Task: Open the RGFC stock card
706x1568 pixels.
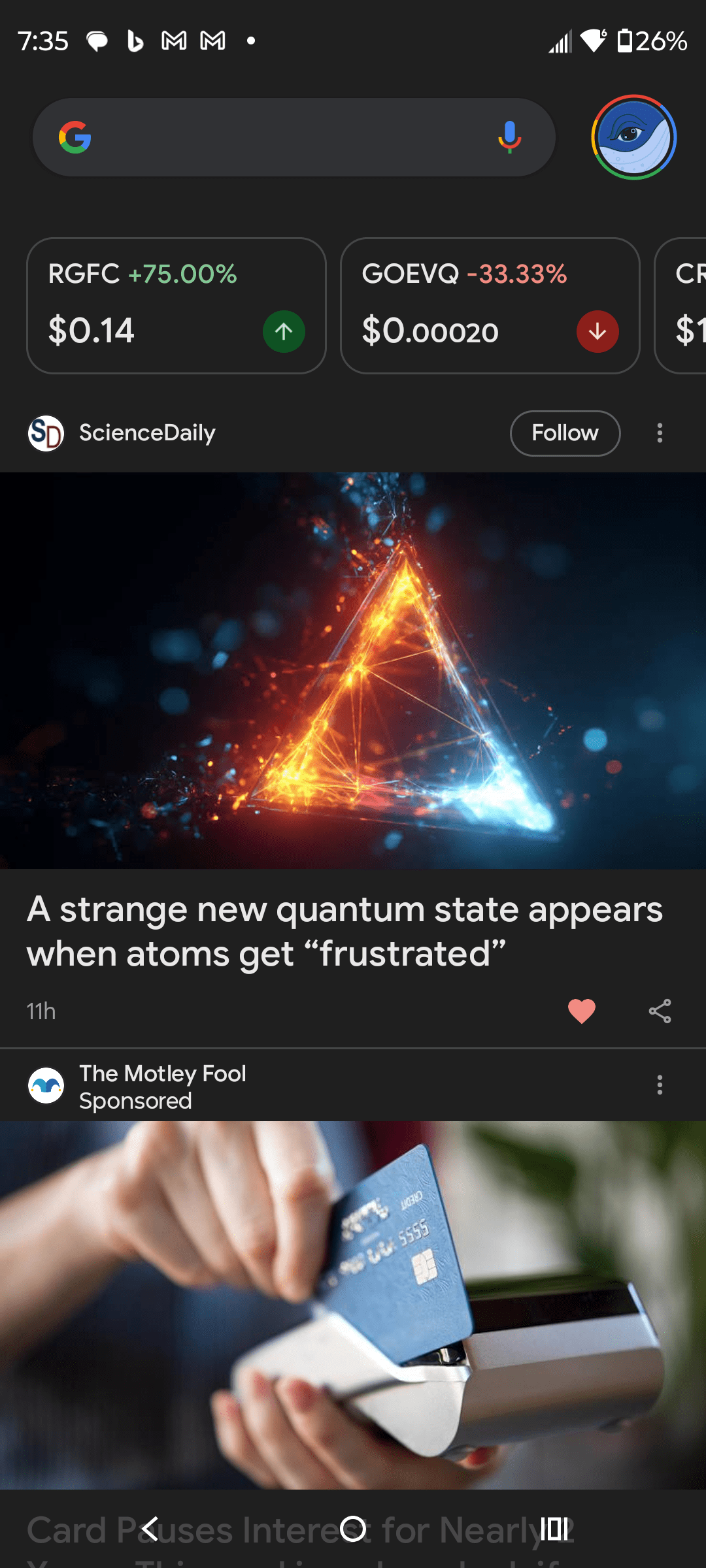Action: [x=176, y=305]
